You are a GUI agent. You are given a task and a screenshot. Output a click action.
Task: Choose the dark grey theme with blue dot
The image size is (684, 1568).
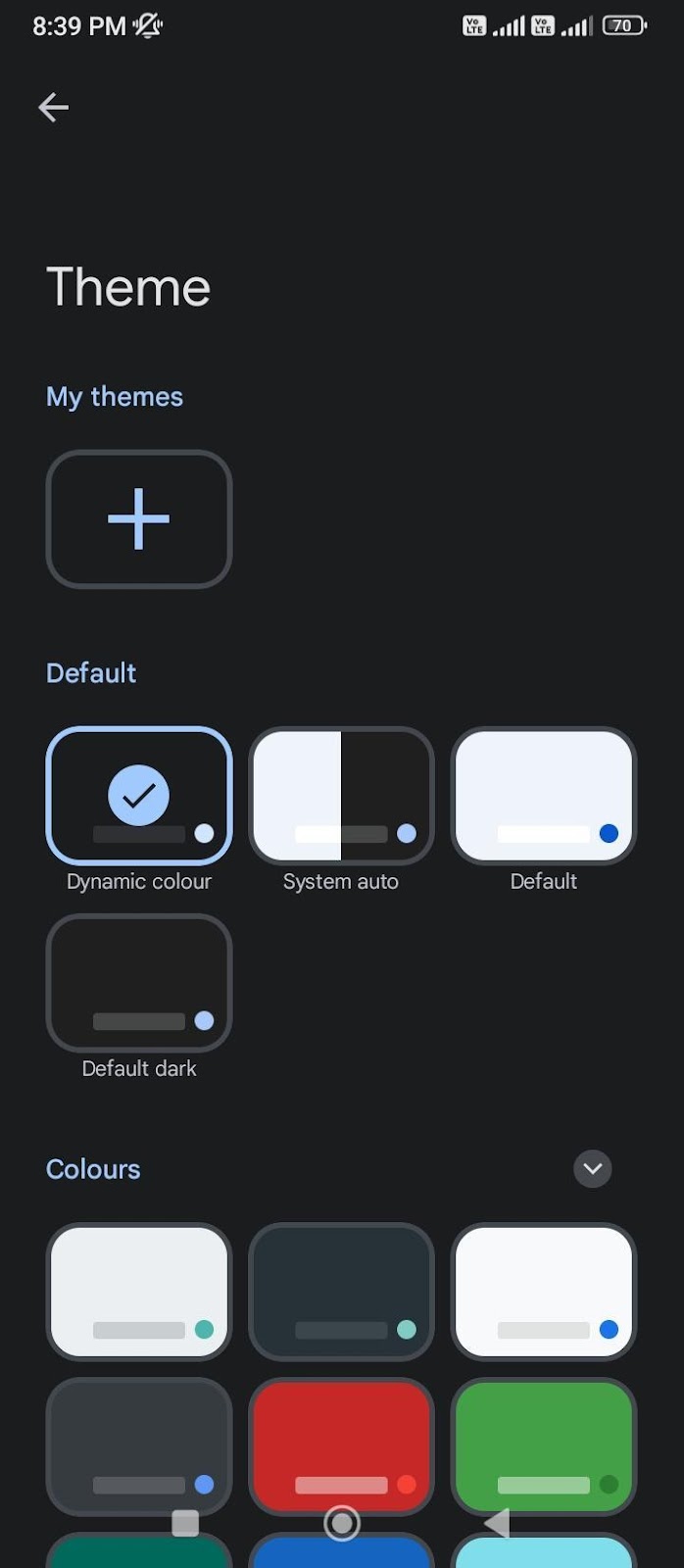click(138, 1441)
